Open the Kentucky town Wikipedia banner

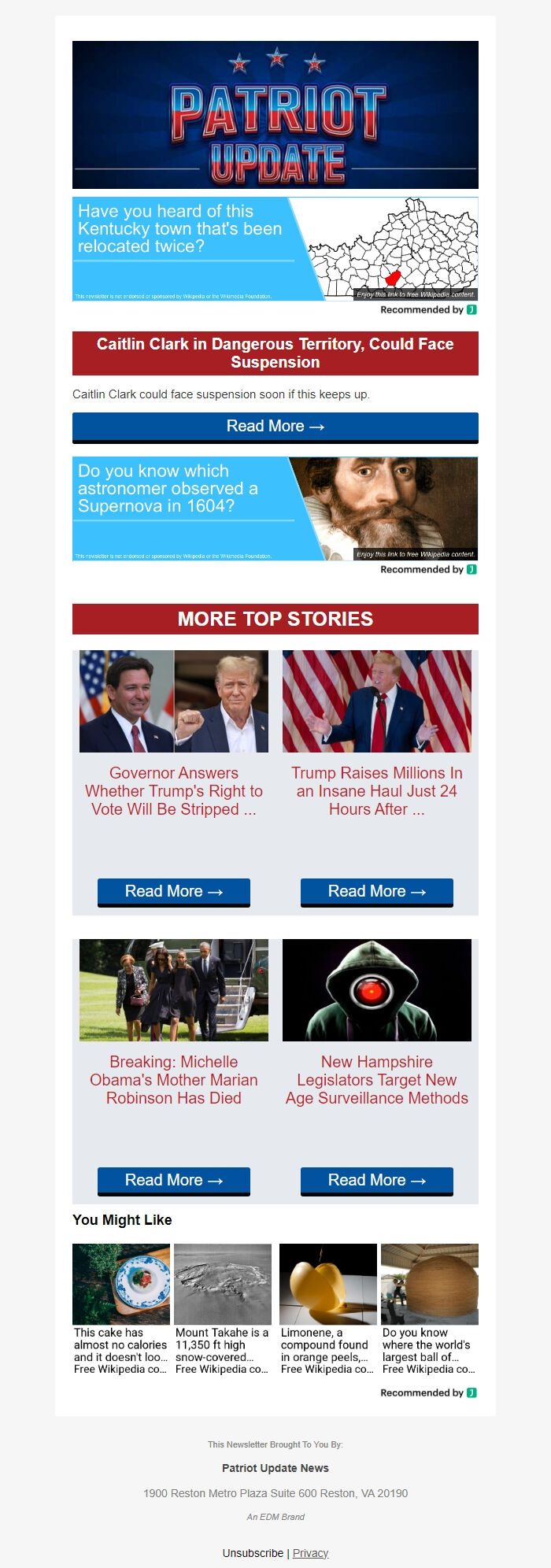(275, 249)
